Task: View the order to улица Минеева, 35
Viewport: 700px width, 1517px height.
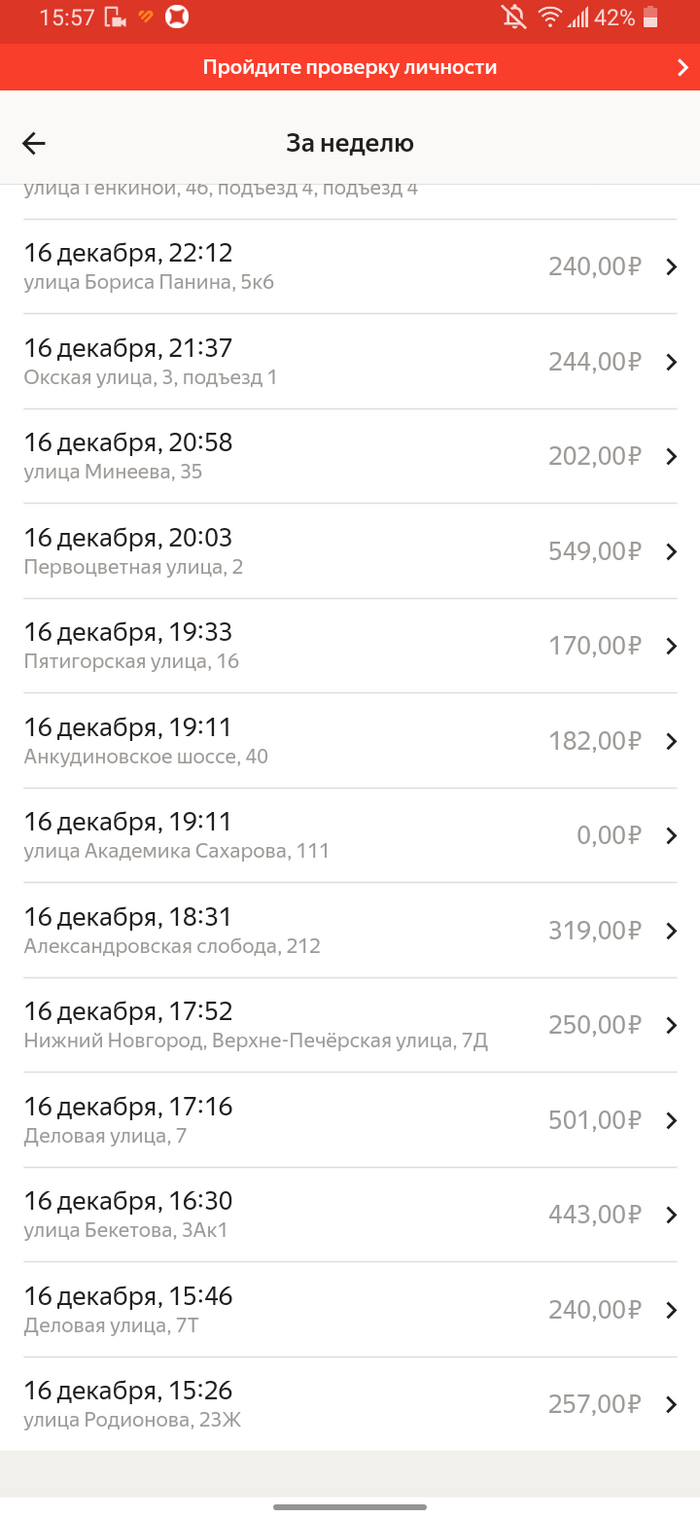Action: click(350, 456)
